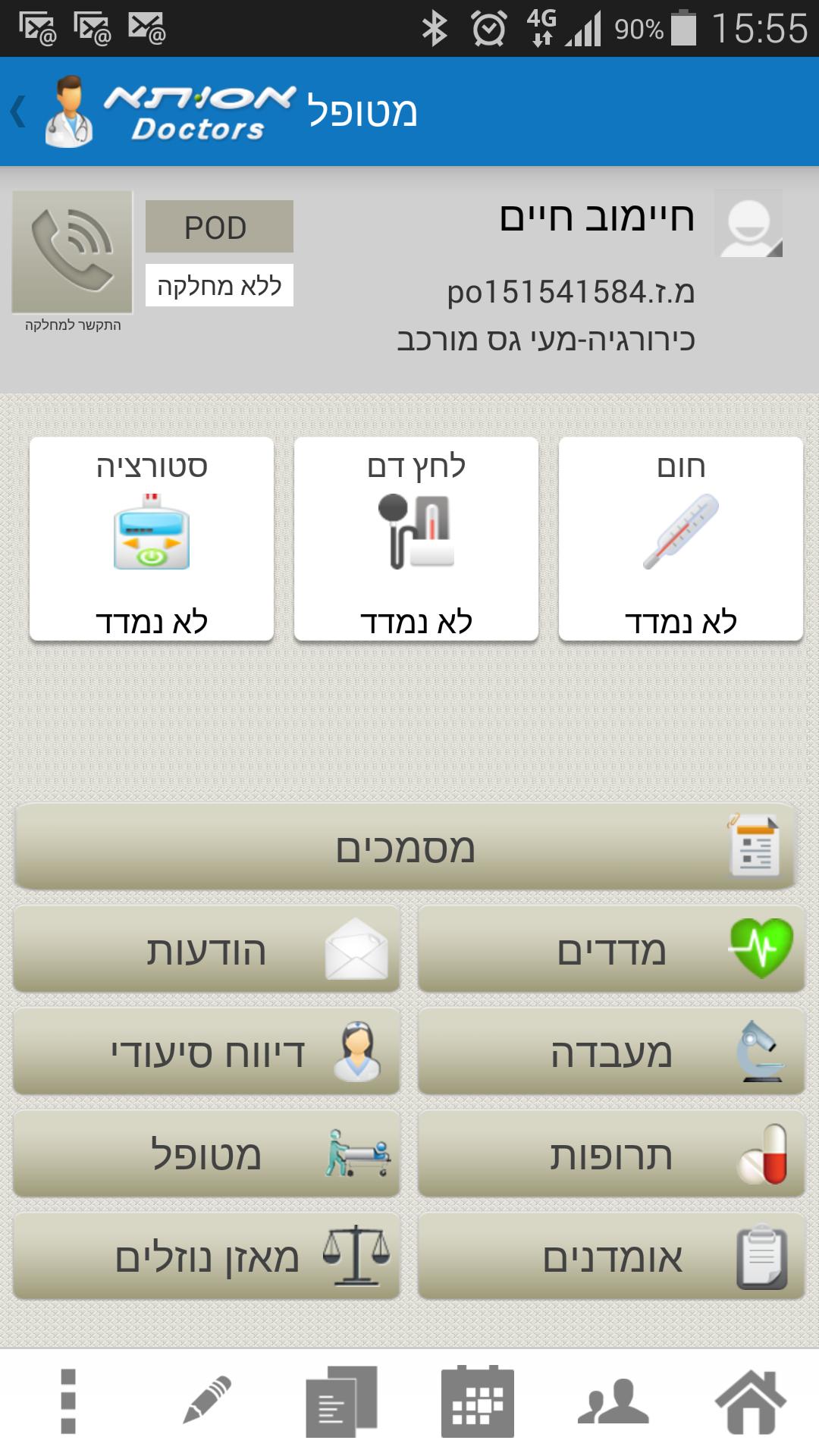Open מדדים vitals section
The height and width of the screenshot is (1456, 819).
coord(611,949)
